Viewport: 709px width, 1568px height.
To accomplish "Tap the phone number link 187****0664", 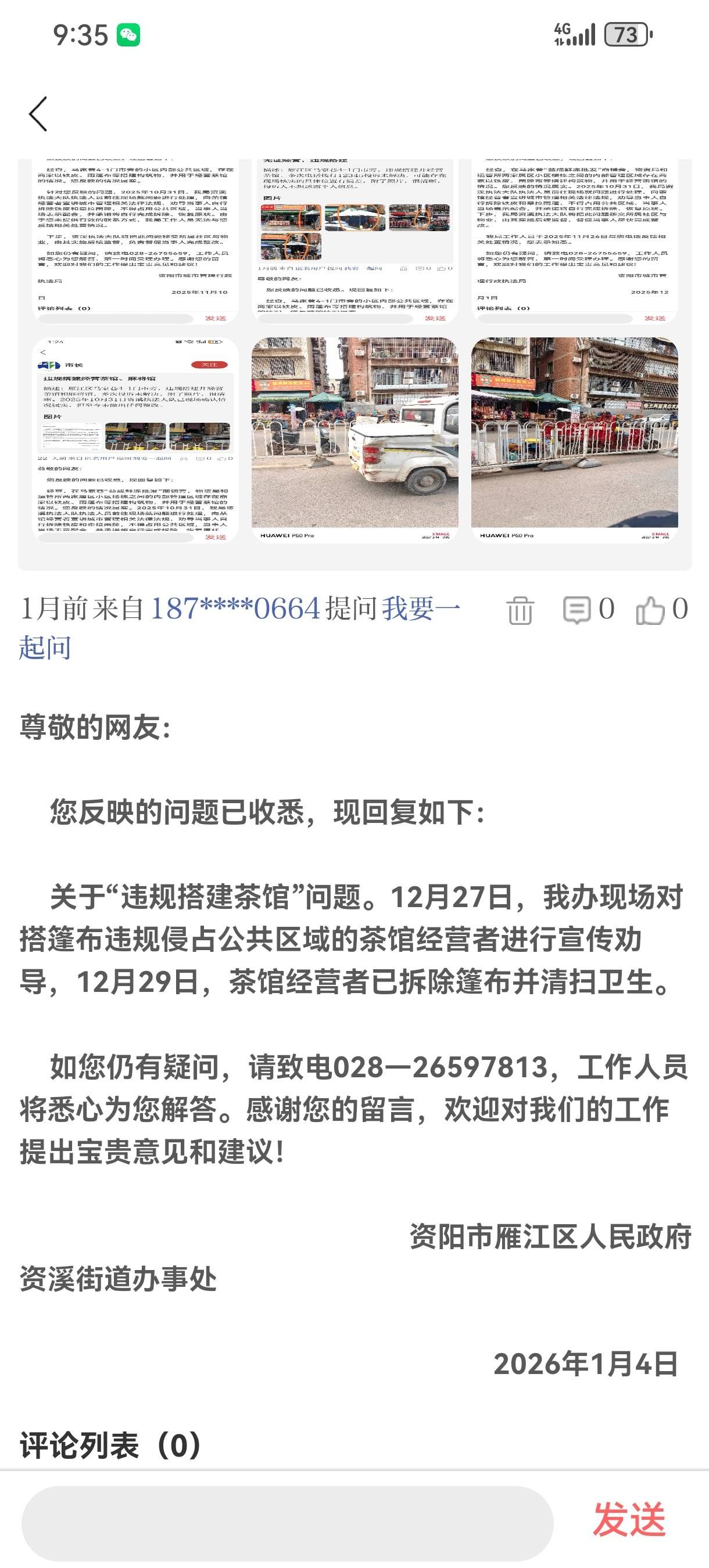I will pyautogui.click(x=235, y=609).
